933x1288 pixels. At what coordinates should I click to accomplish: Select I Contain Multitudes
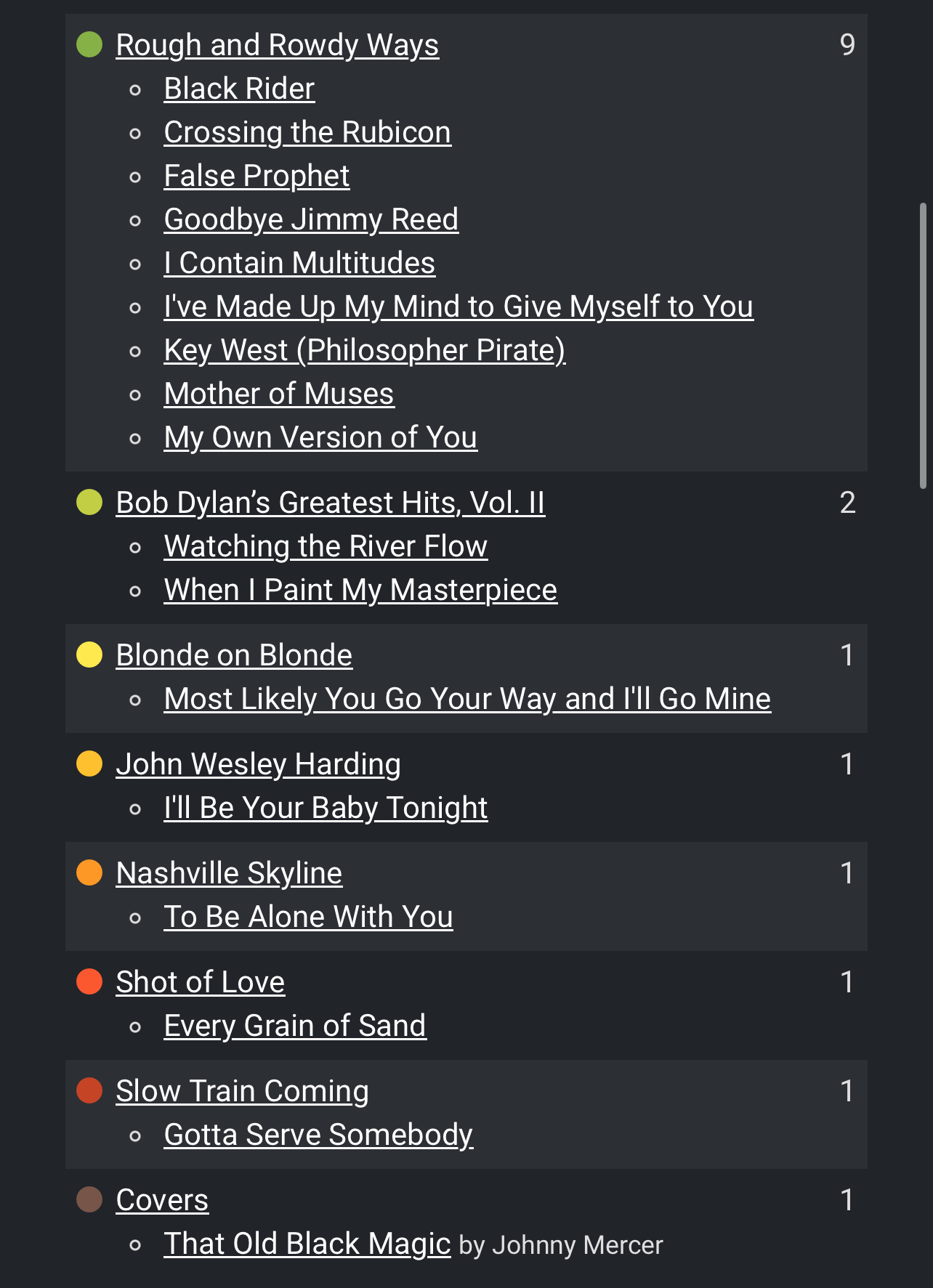click(x=299, y=263)
